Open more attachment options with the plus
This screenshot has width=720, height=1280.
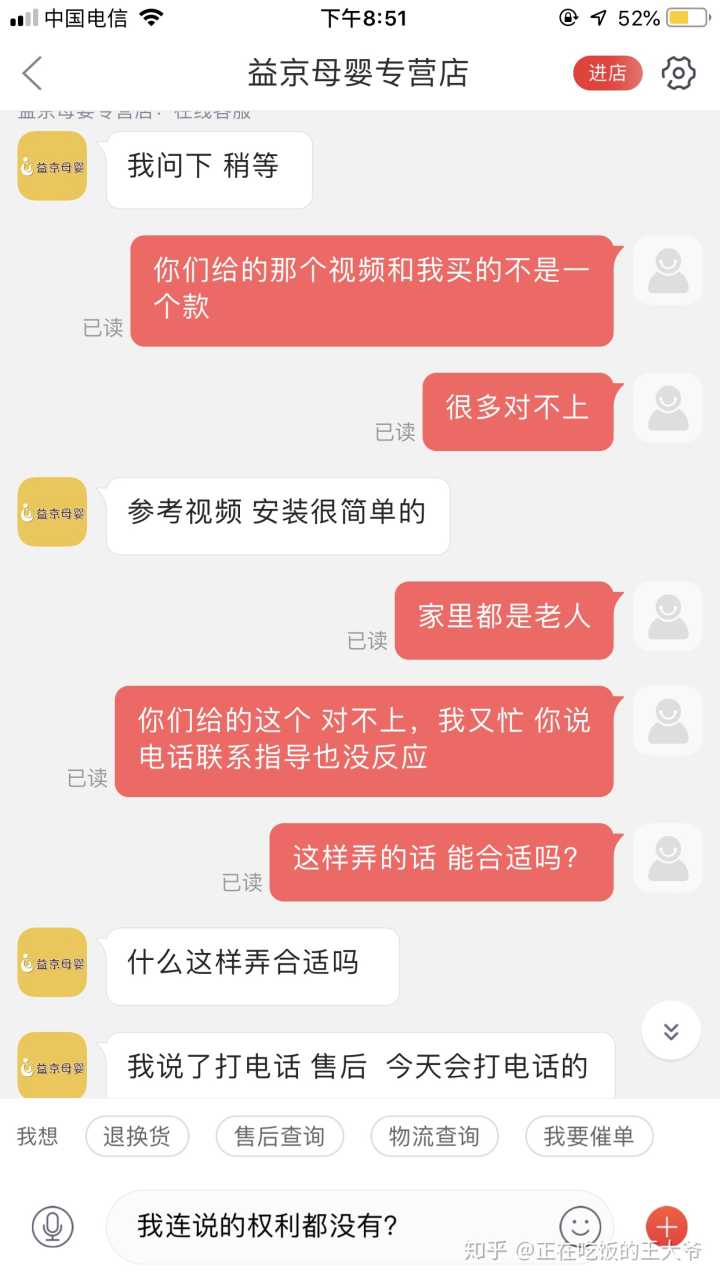tap(666, 1226)
